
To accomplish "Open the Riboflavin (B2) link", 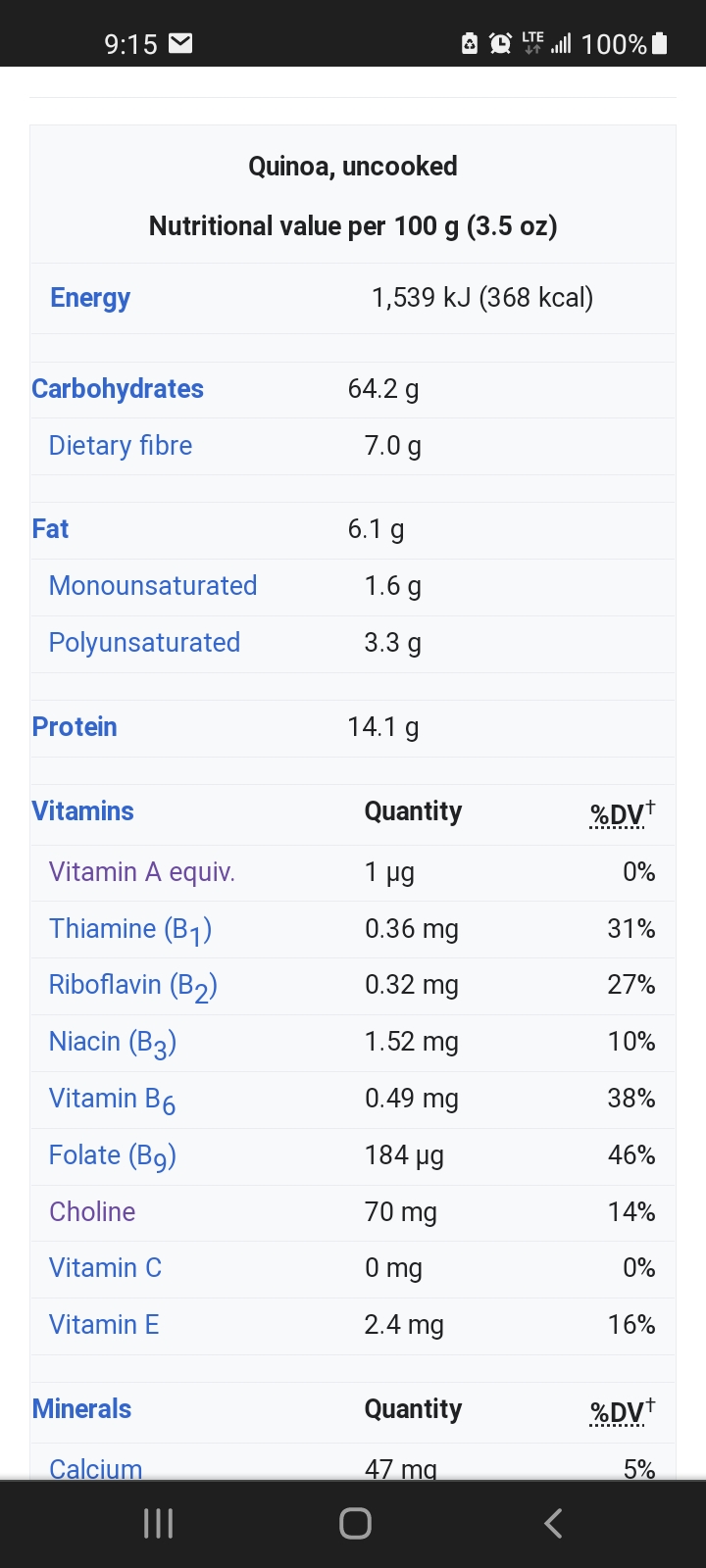I will (133, 987).
